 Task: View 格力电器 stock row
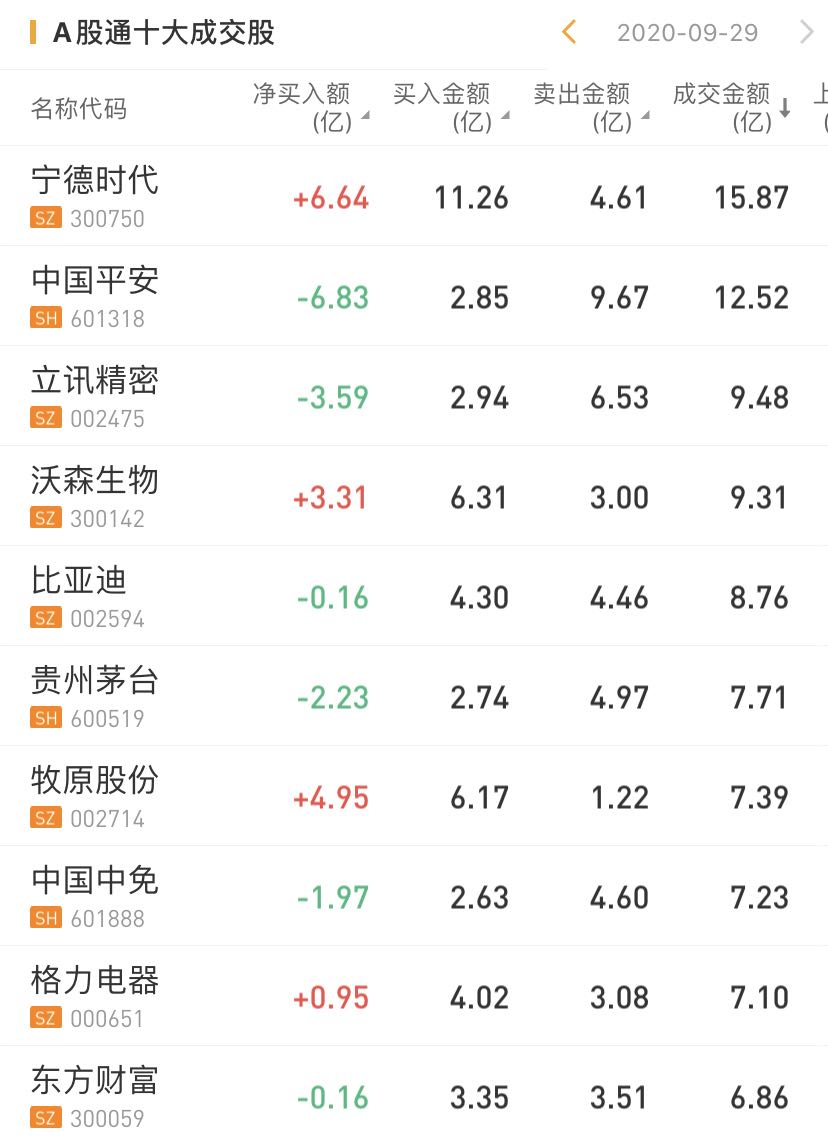click(x=95, y=996)
